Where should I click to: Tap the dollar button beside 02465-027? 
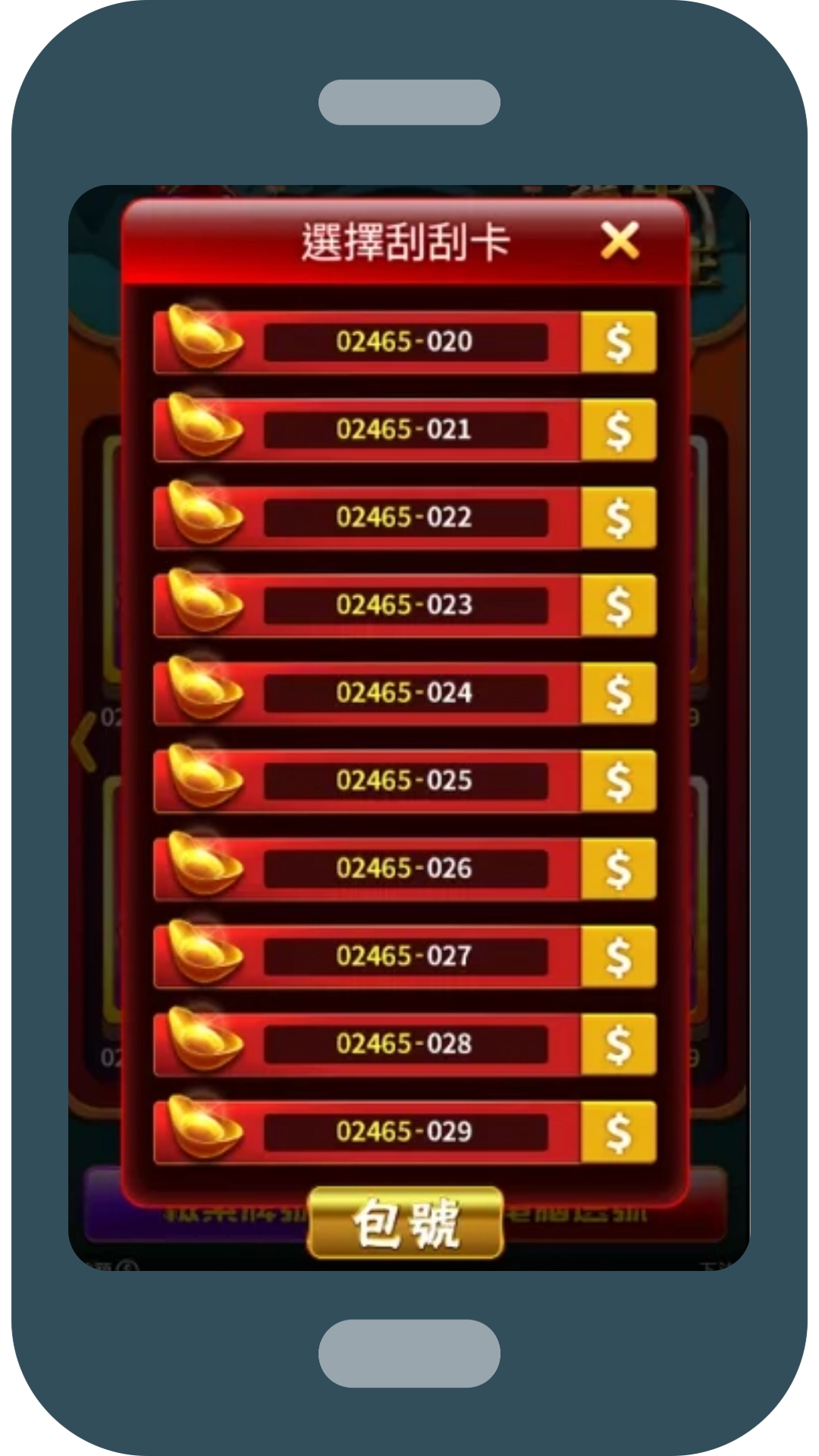pyautogui.click(x=618, y=956)
